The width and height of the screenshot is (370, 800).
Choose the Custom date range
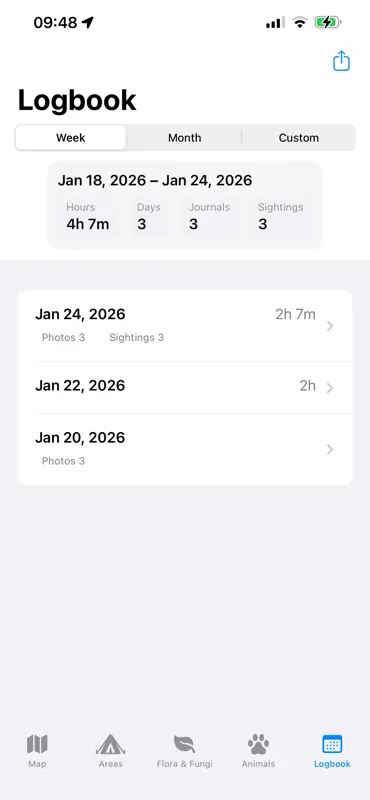299,138
